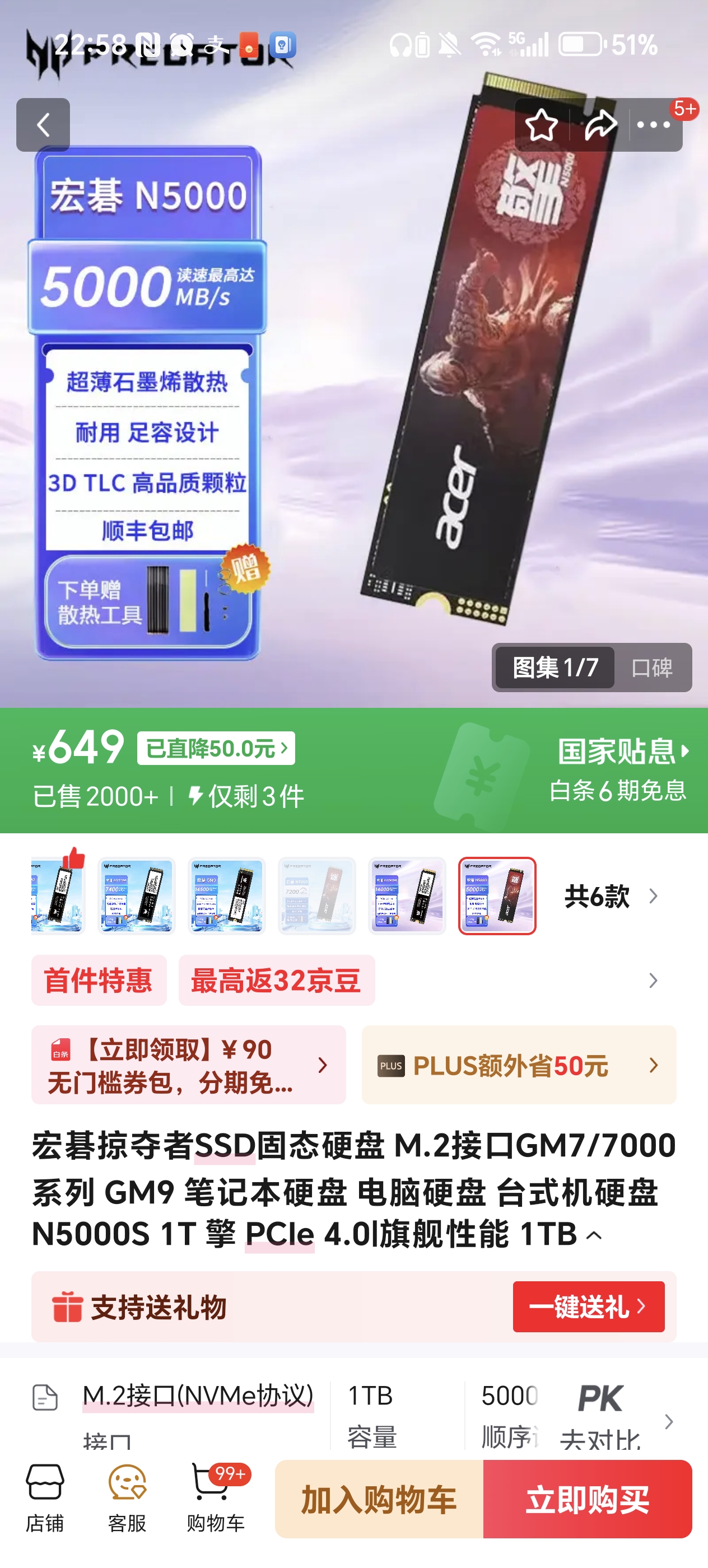Image resolution: width=708 pixels, height=1568 pixels.
Task: Go back using the top-left arrow
Action: [43, 125]
